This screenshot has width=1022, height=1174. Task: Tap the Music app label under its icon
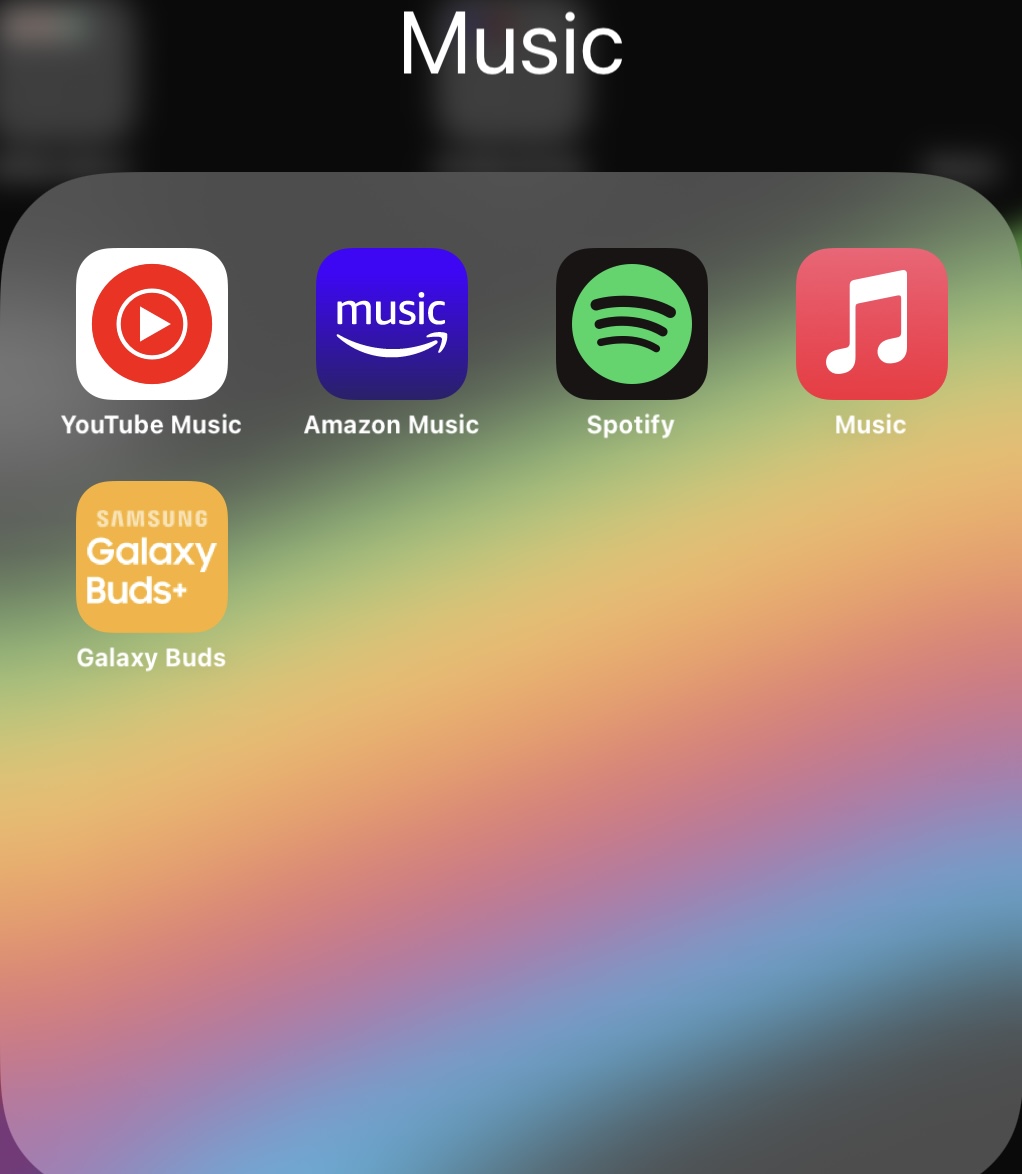[x=869, y=424]
